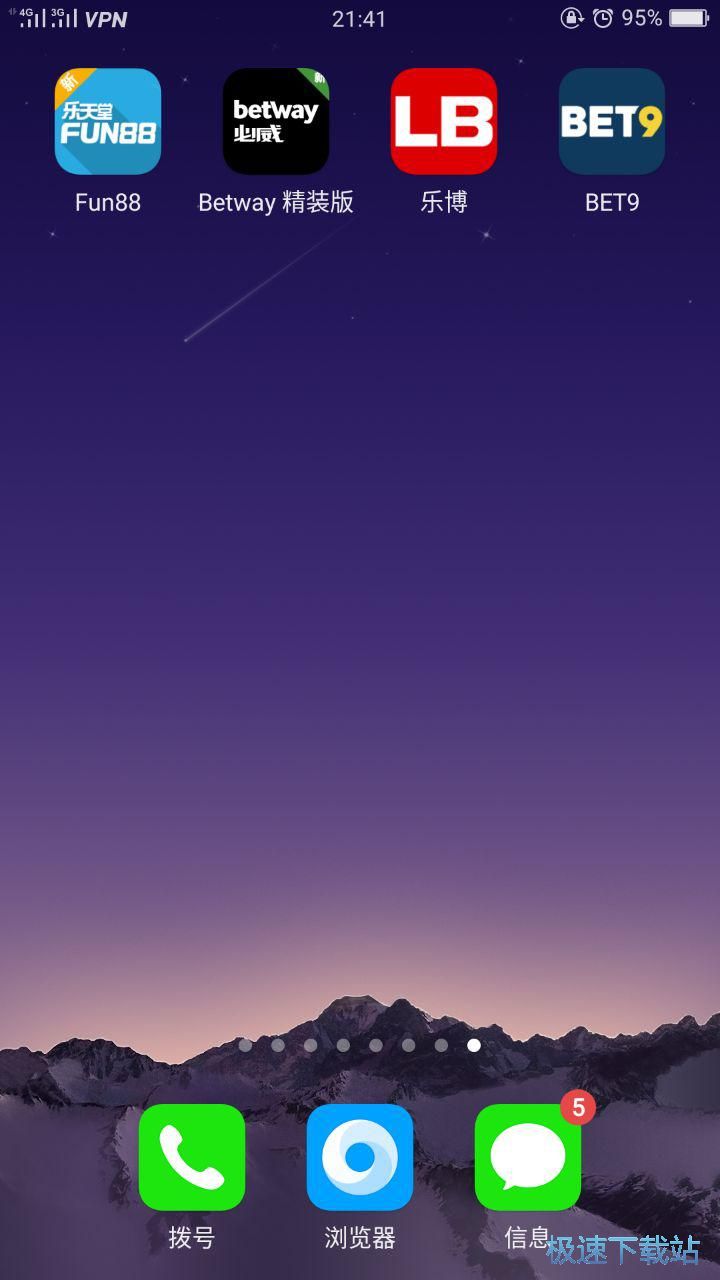720x1280 pixels.
Task: Launch Betway 精装版 app
Action: [x=276, y=122]
